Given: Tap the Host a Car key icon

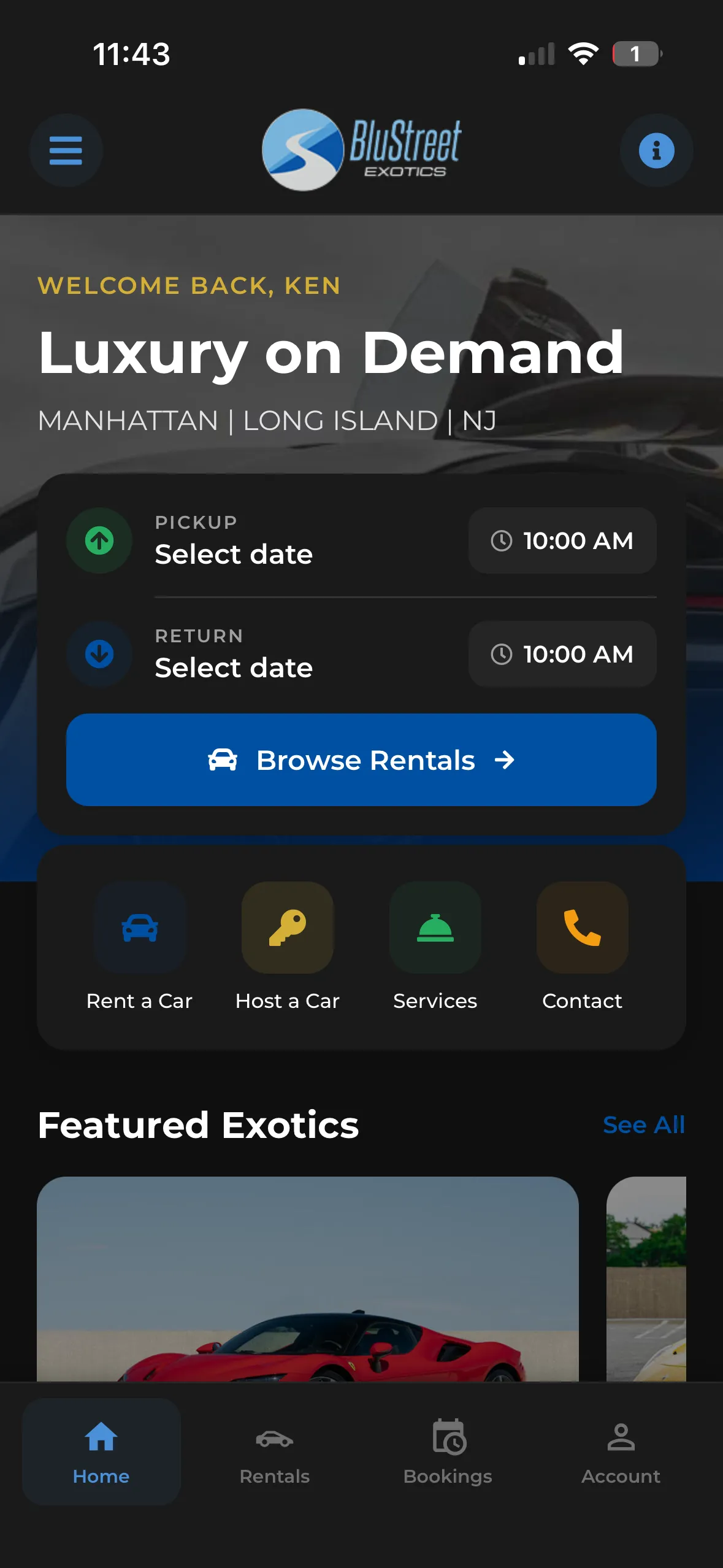Looking at the screenshot, I should tap(287, 928).
